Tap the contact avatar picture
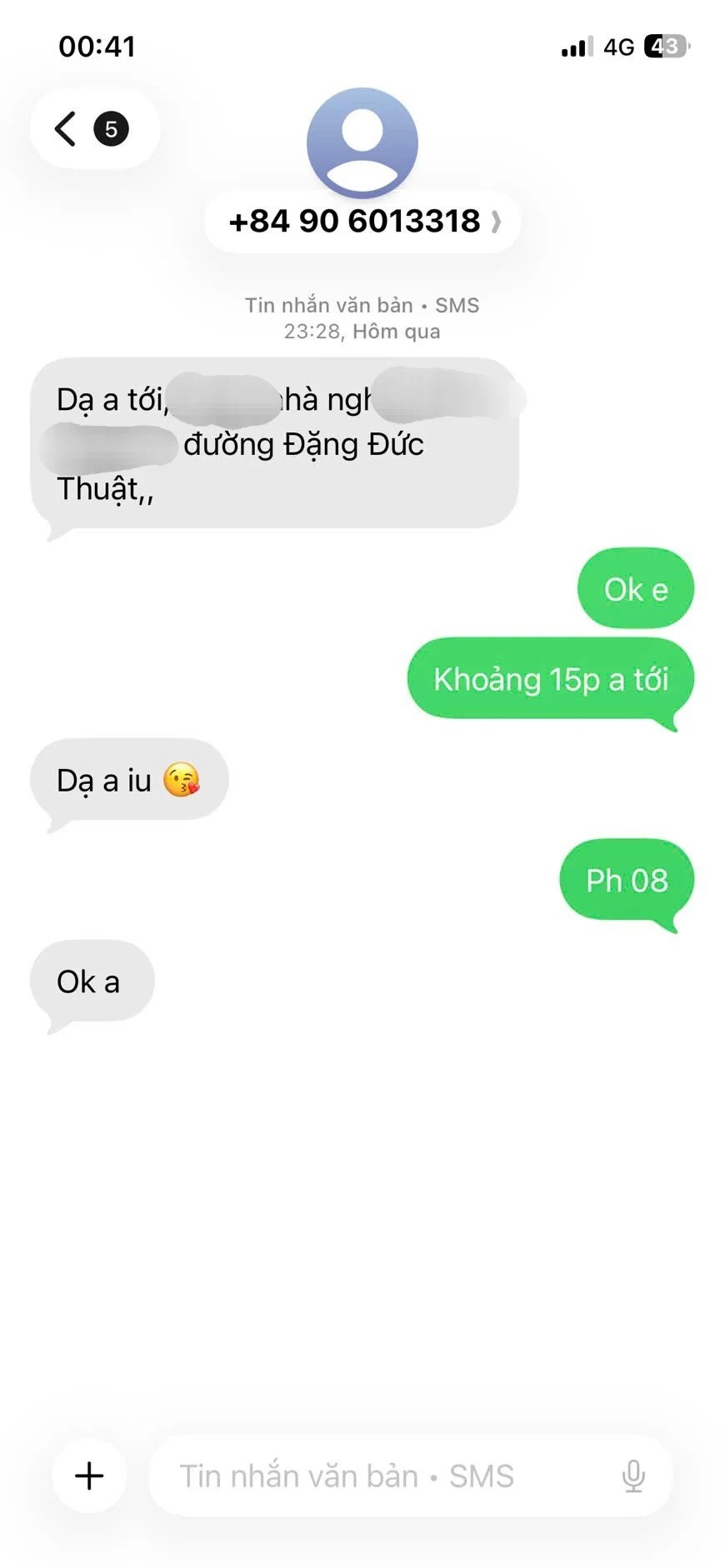Screen dimensions: 725x1568 coord(362,142)
